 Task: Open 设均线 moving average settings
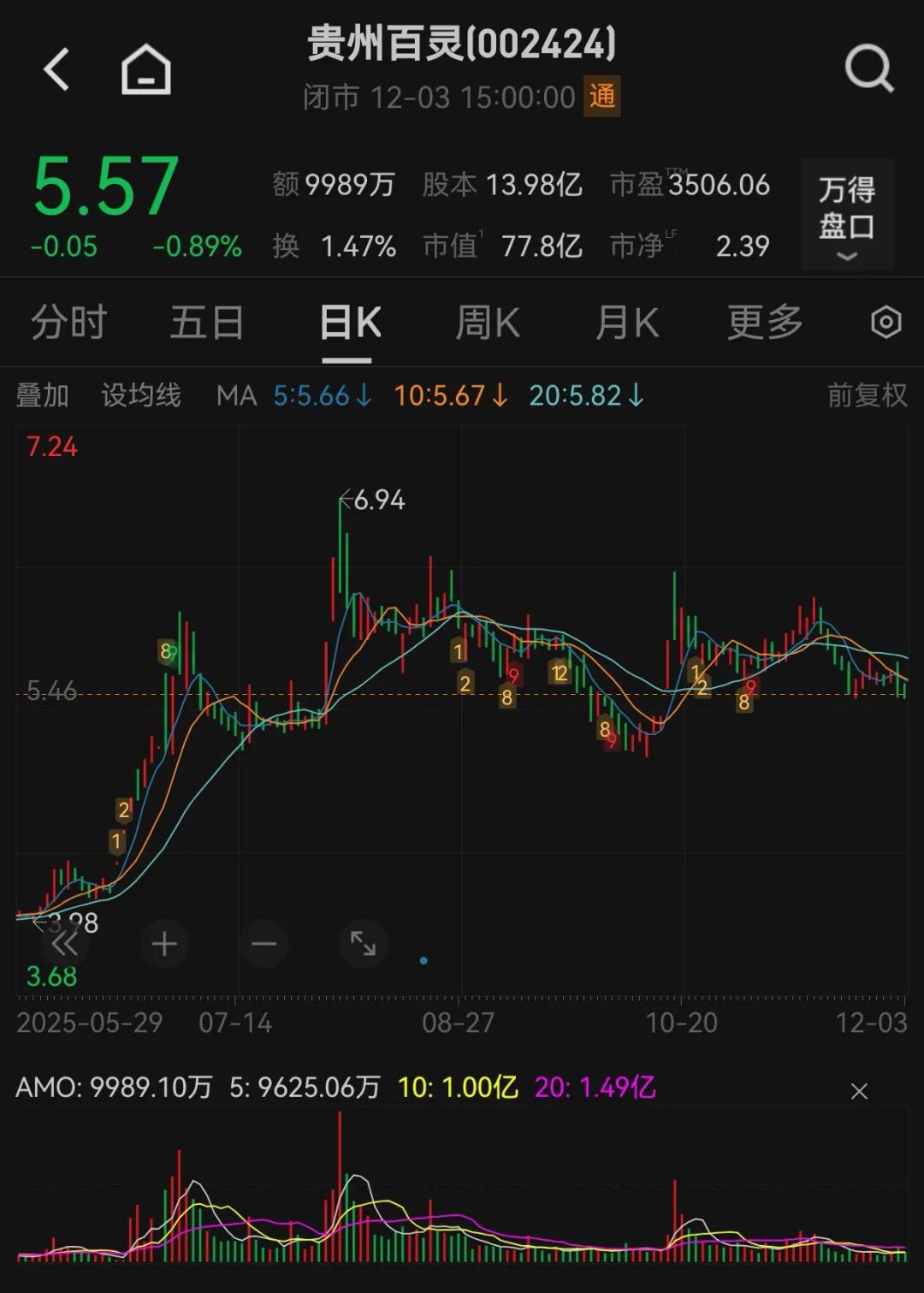(141, 395)
